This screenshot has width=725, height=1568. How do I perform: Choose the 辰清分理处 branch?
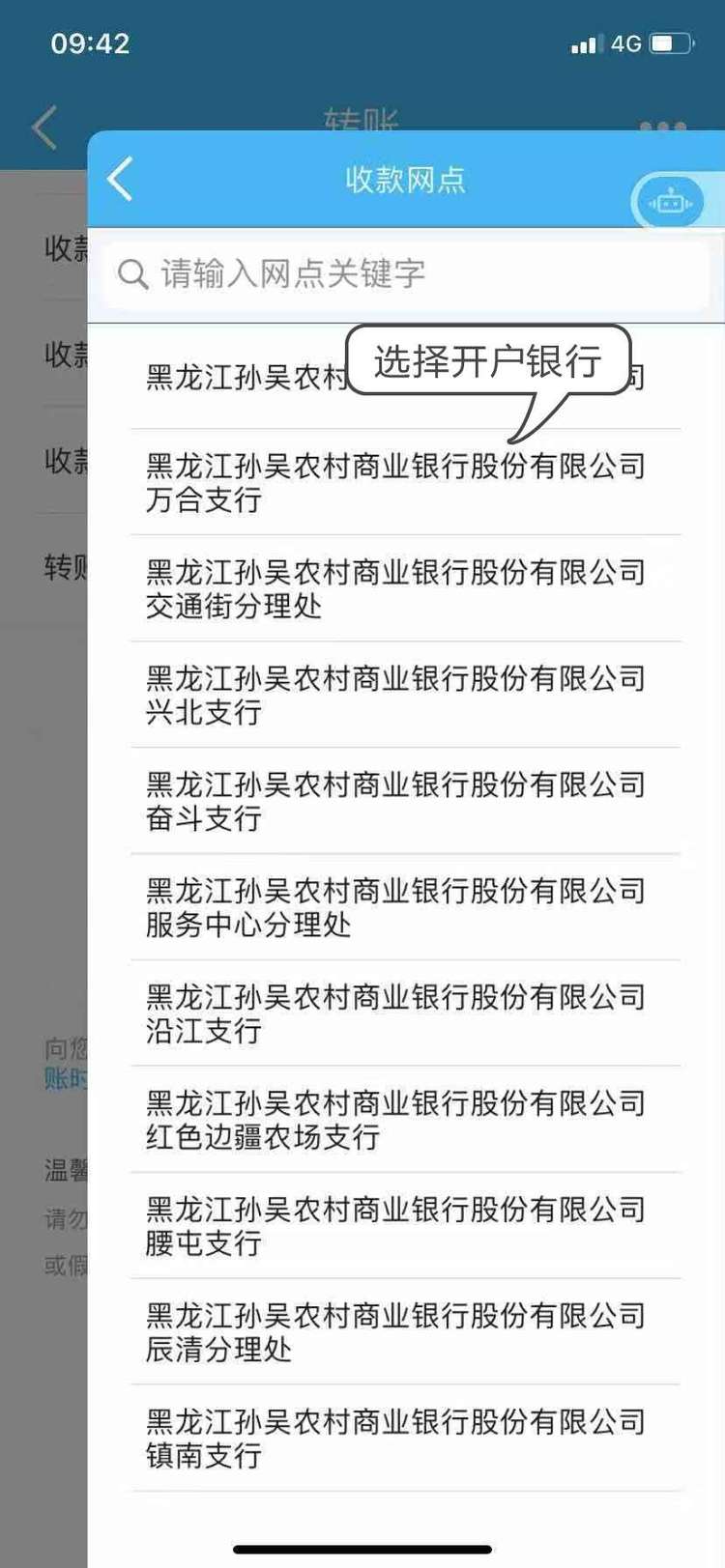406,1332
